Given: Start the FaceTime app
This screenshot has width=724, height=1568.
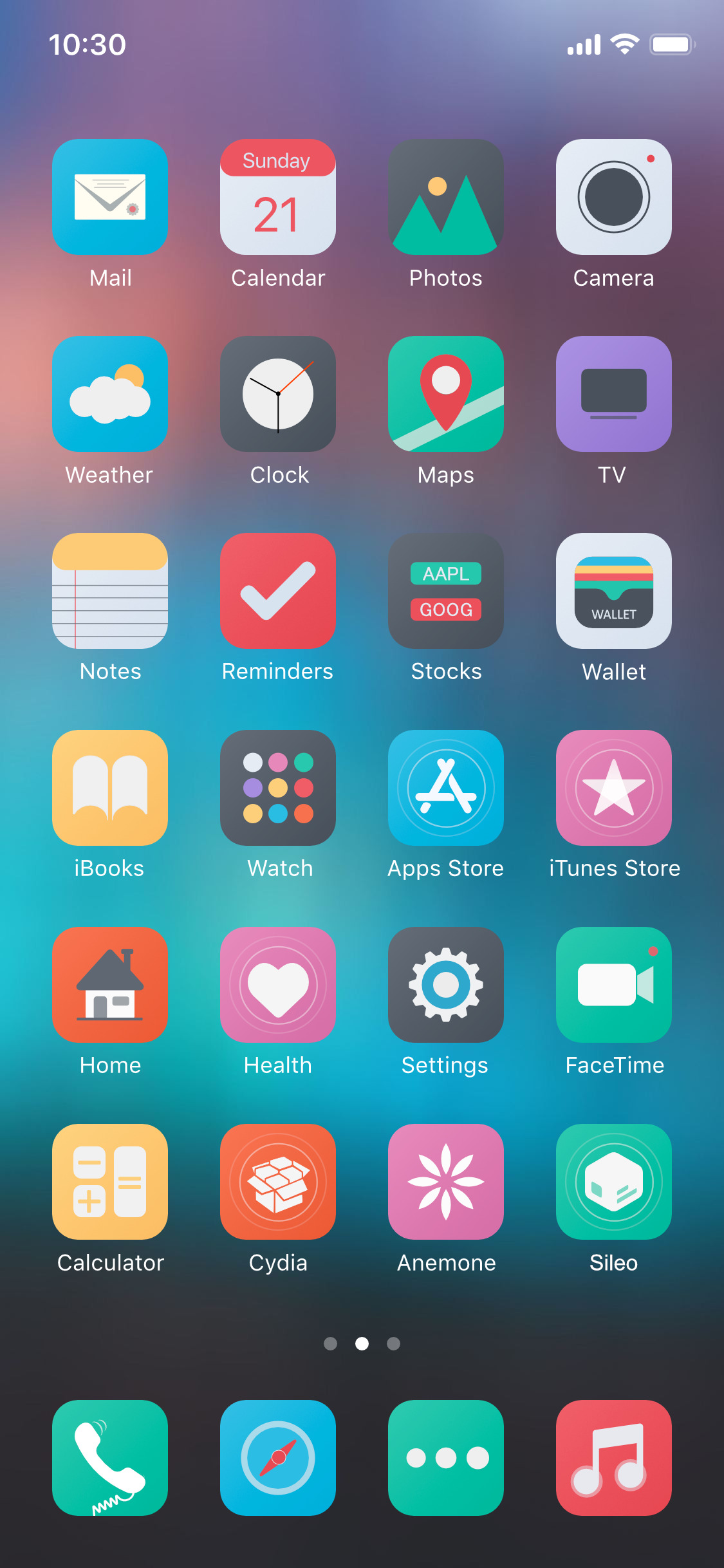Looking at the screenshot, I should (614, 985).
